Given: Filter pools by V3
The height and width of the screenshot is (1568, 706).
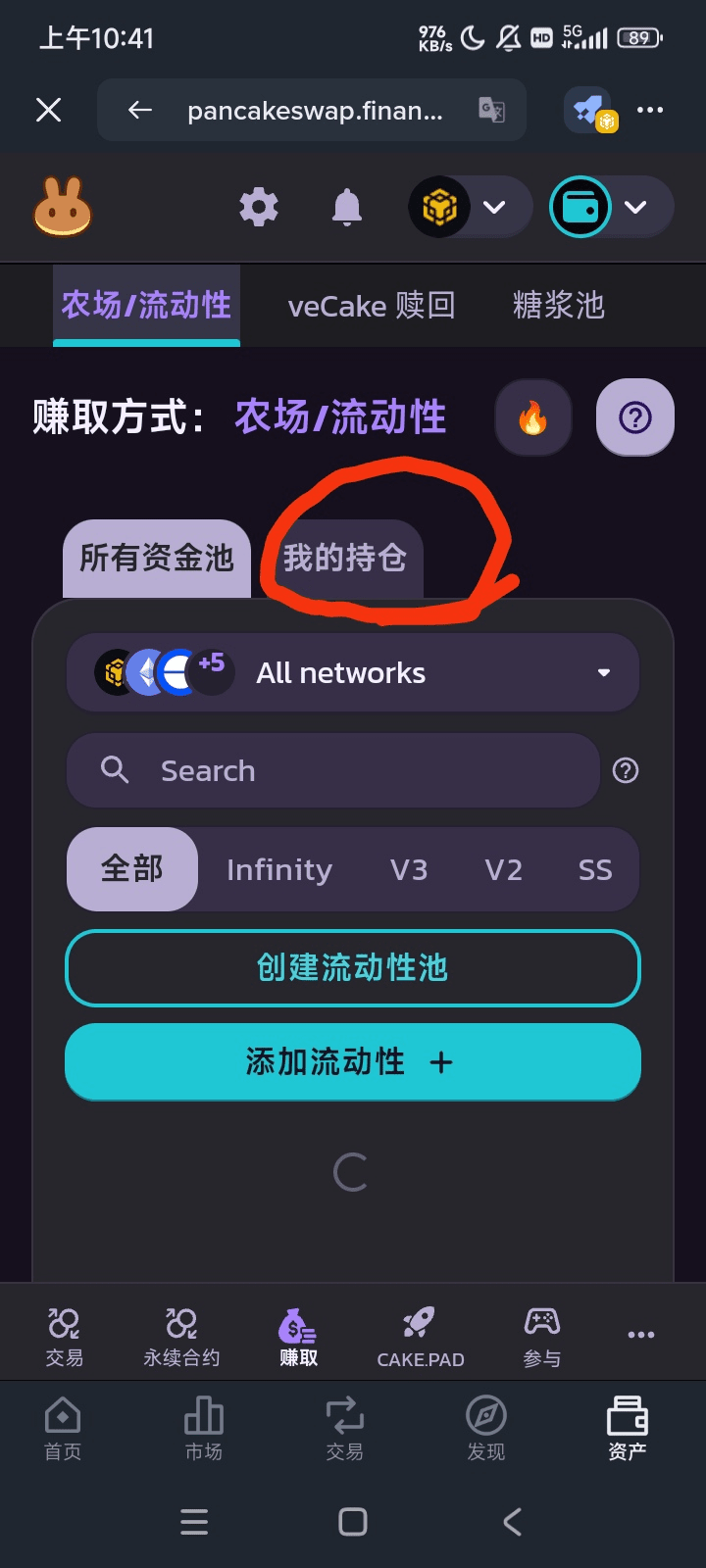Looking at the screenshot, I should click(x=409, y=869).
